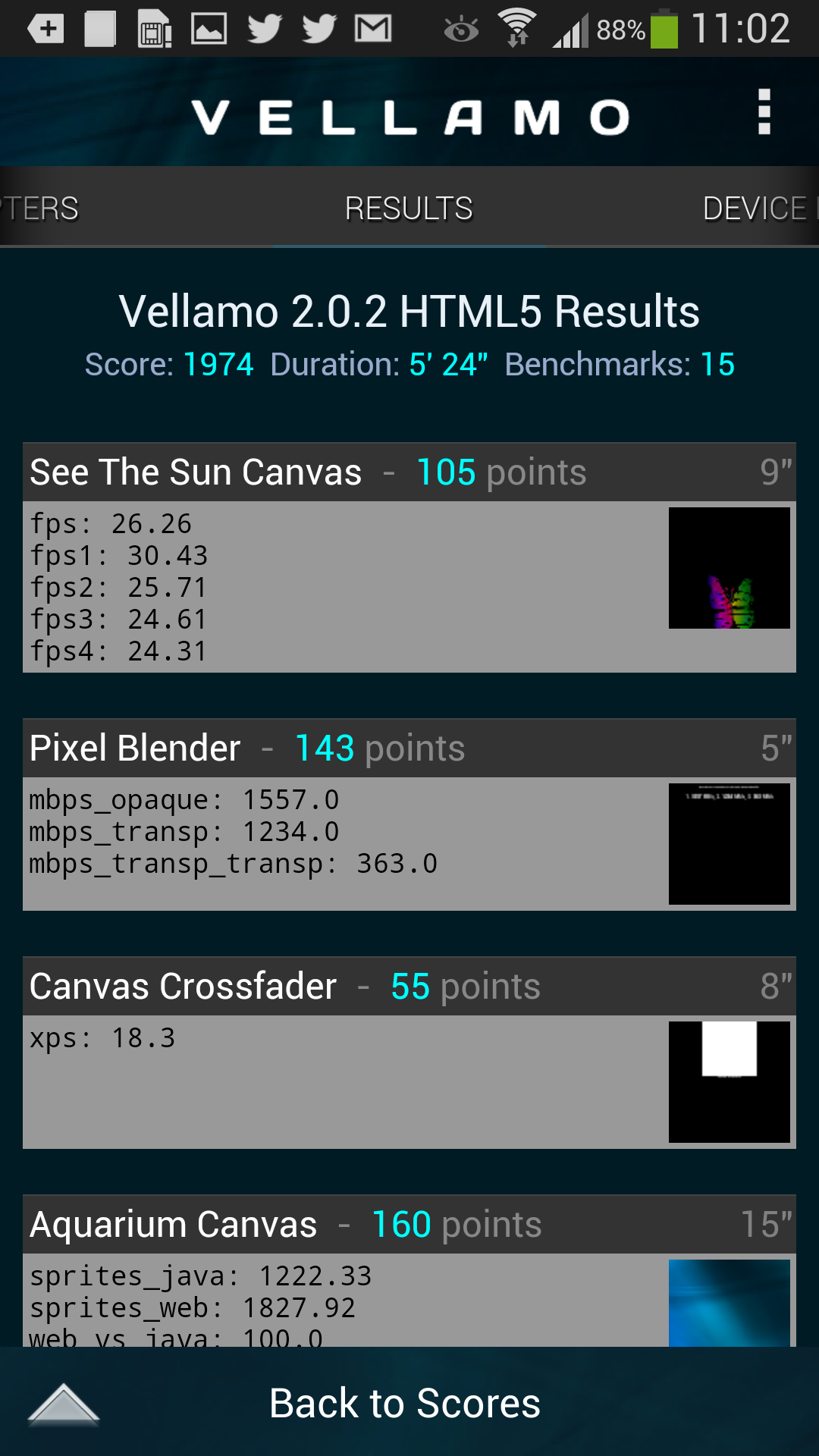Tap Back to Scores
This screenshot has height=1456, width=819.
point(405,1403)
